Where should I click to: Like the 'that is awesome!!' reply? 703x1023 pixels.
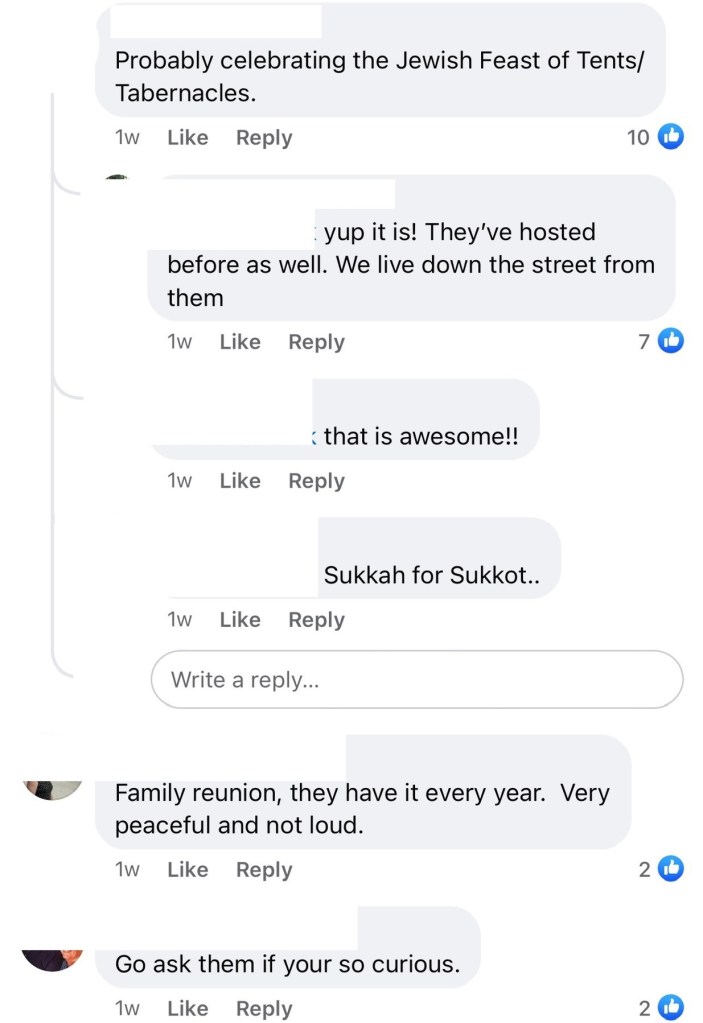click(239, 481)
